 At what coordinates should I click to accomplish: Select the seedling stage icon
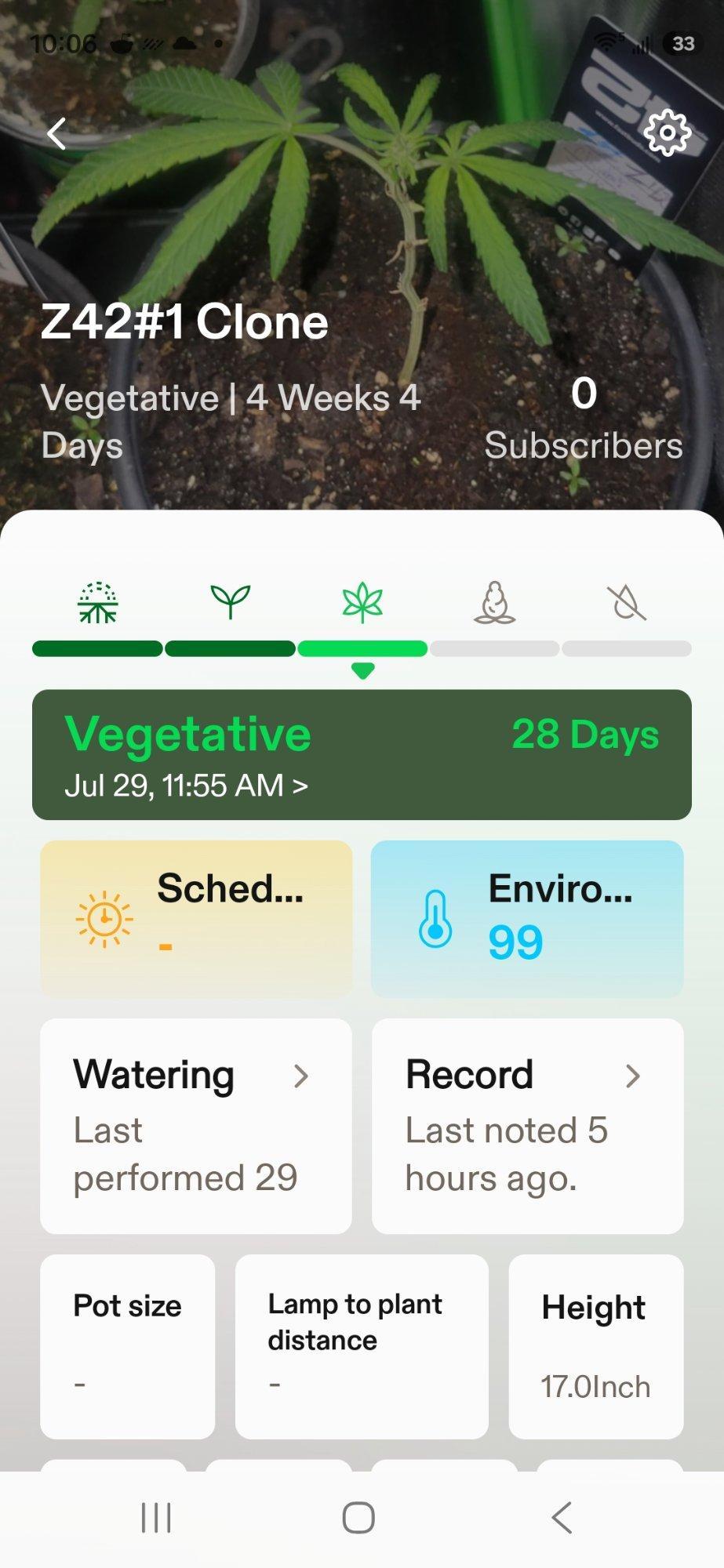230,602
